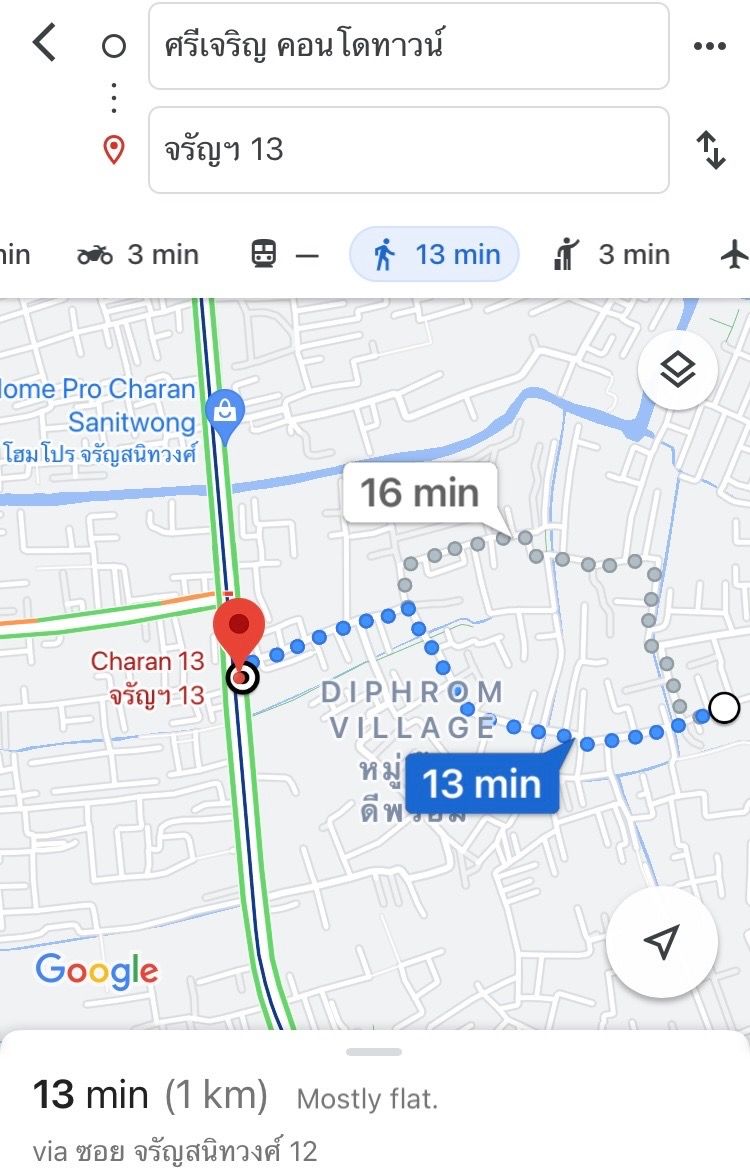Switch to motorcycle mode, 3 min
The width and height of the screenshot is (750, 1174).
tap(138, 255)
